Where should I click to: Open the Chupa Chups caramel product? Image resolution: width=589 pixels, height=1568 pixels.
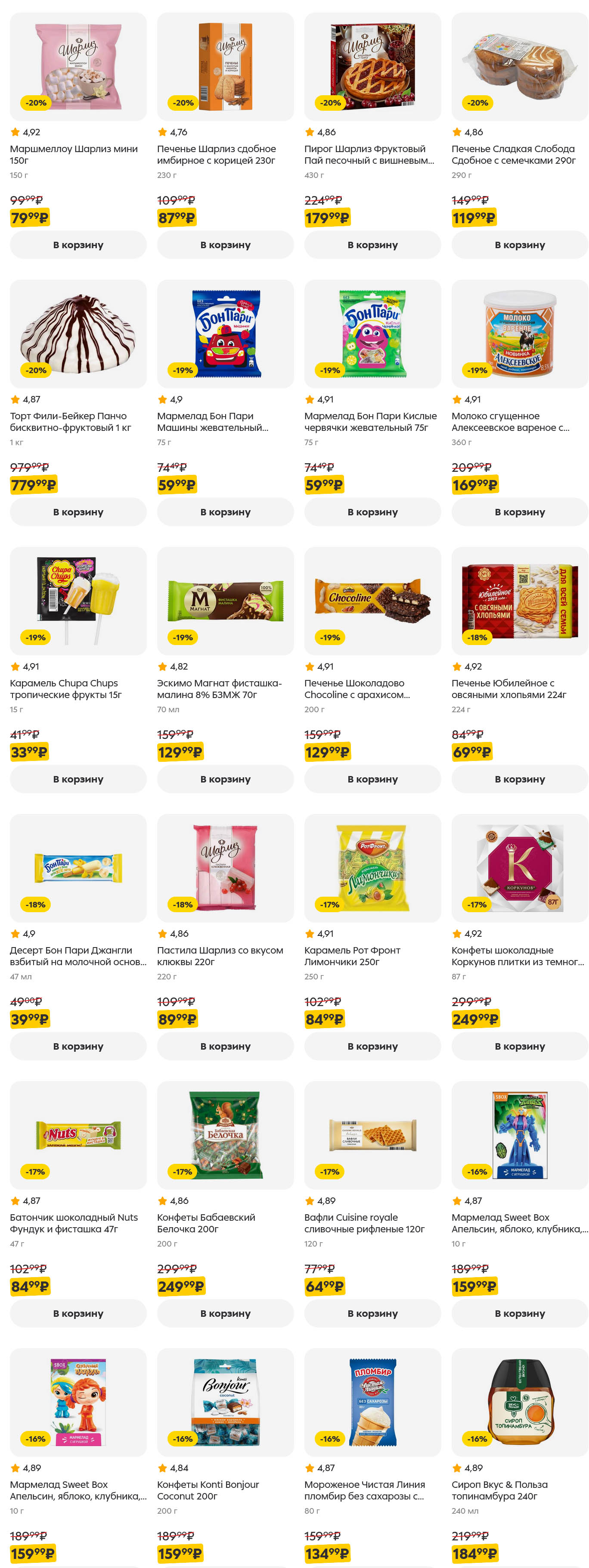(78, 602)
